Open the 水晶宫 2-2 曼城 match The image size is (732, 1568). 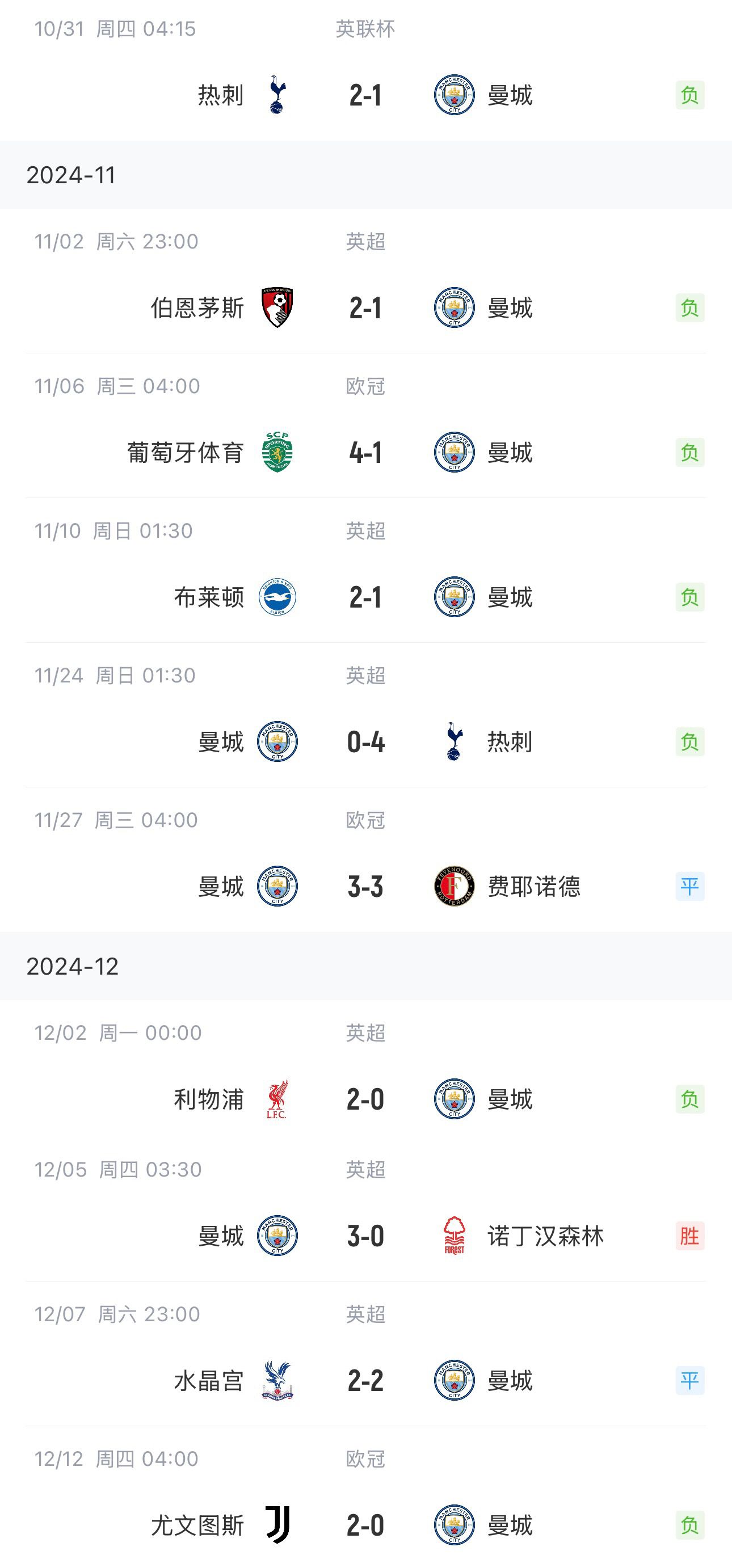365,1381
